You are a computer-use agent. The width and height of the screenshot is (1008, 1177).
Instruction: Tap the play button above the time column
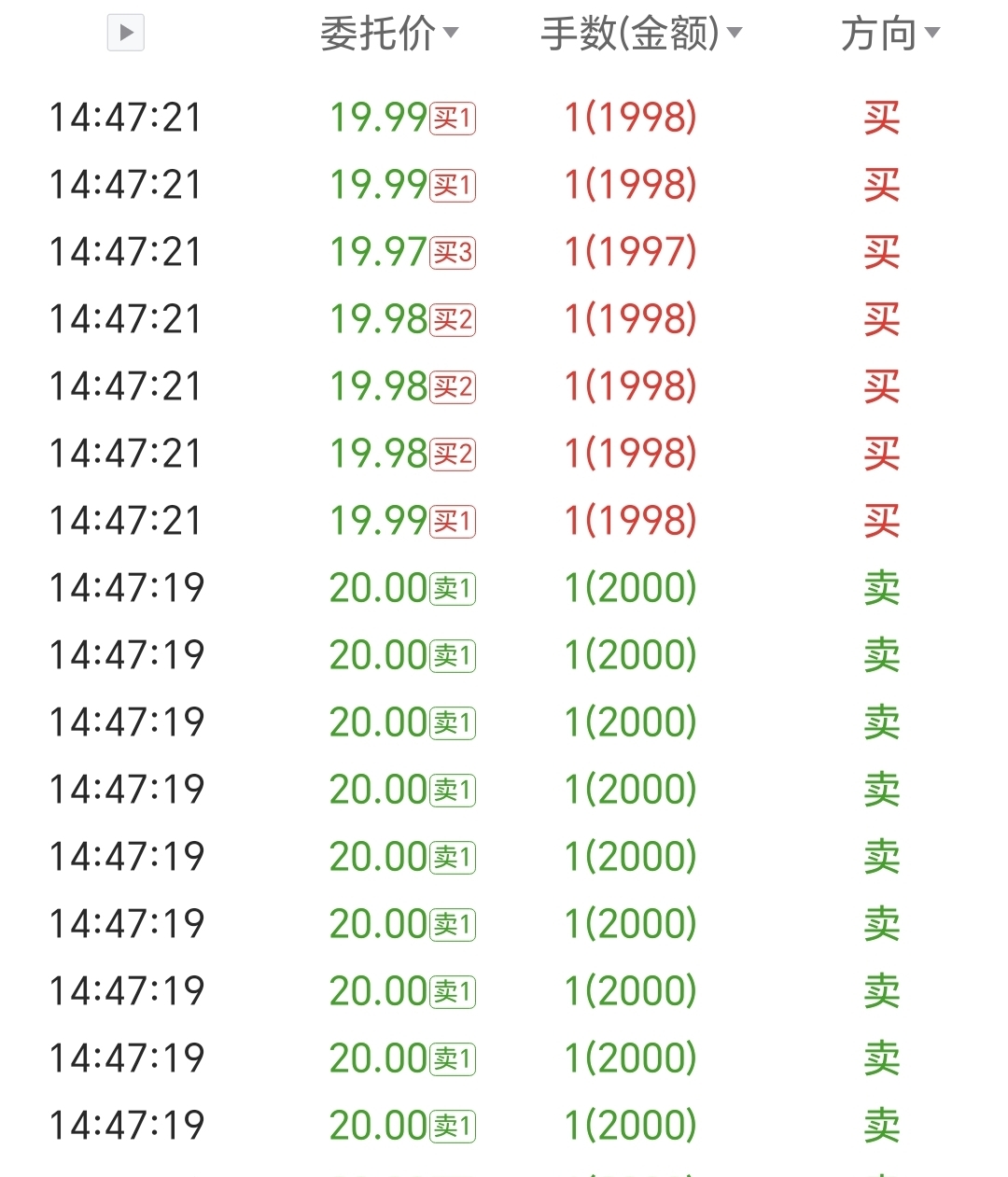126,34
